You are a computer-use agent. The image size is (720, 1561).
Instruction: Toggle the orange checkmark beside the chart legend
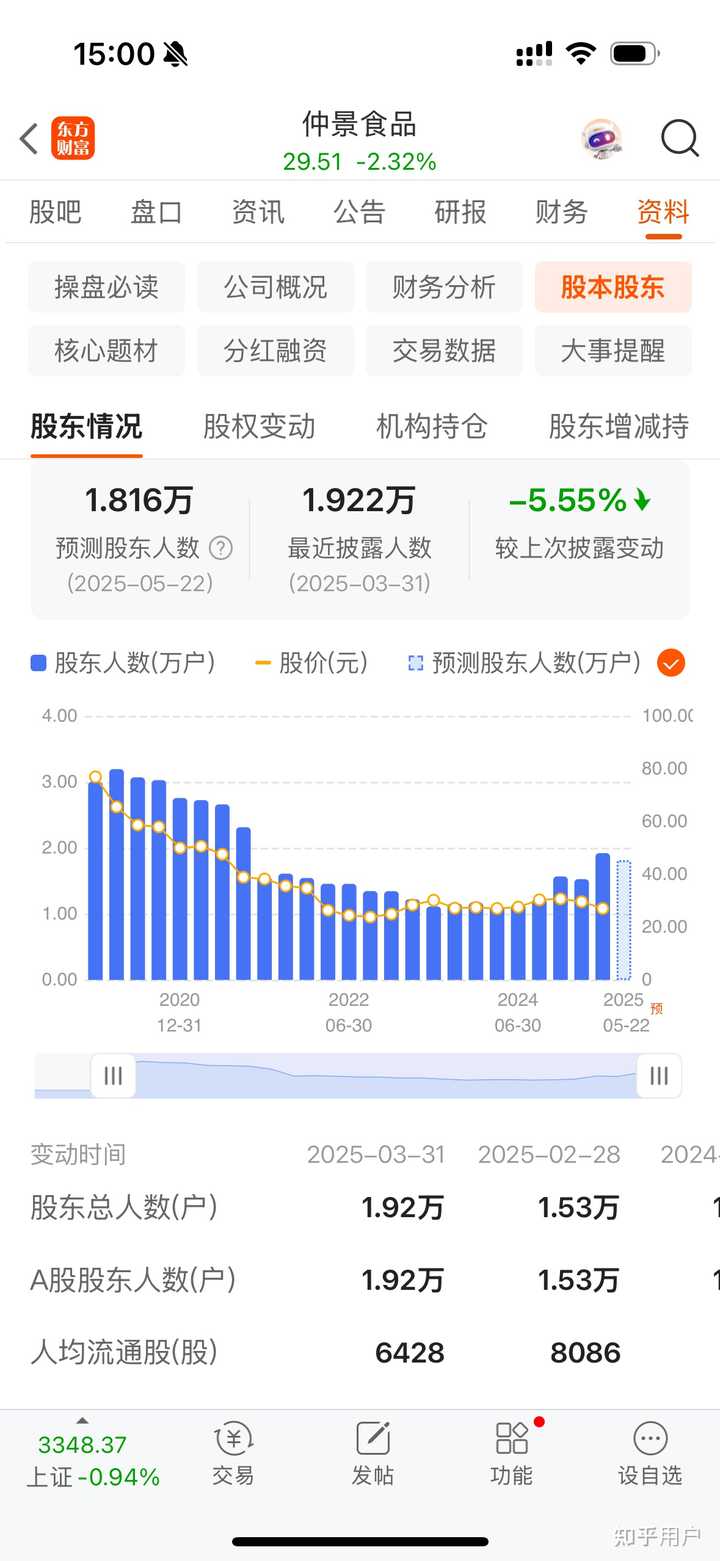click(x=671, y=663)
